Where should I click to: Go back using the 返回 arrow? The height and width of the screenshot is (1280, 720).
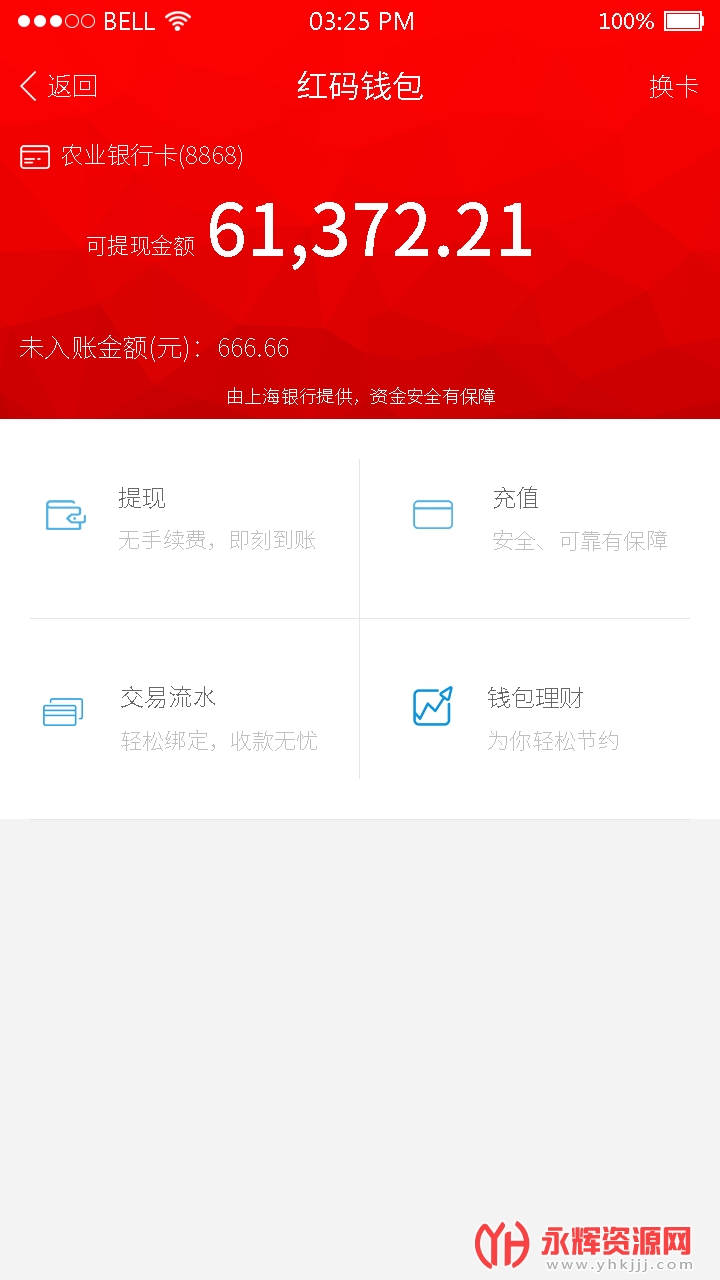pyautogui.click(x=58, y=86)
